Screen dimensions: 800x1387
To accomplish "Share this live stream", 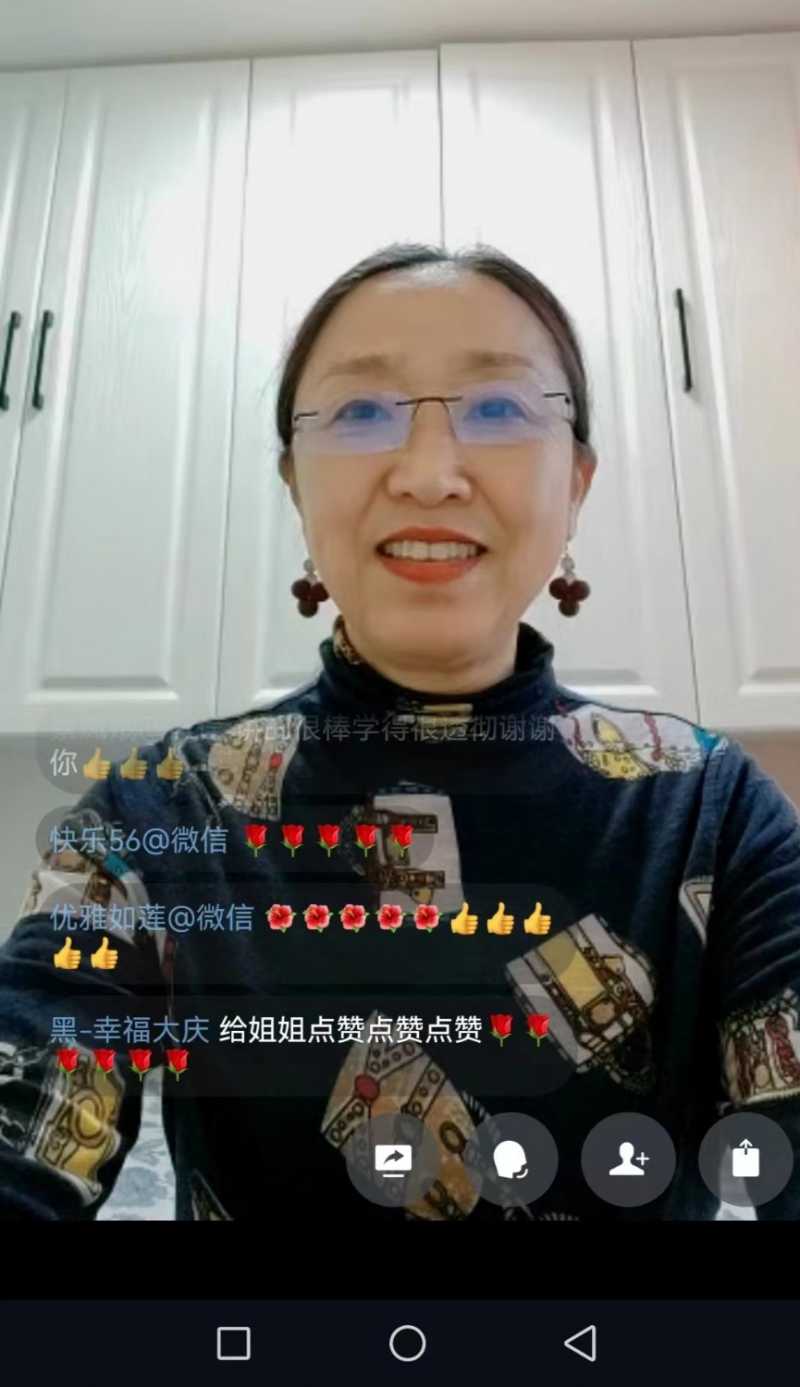I will coord(745,1160).
